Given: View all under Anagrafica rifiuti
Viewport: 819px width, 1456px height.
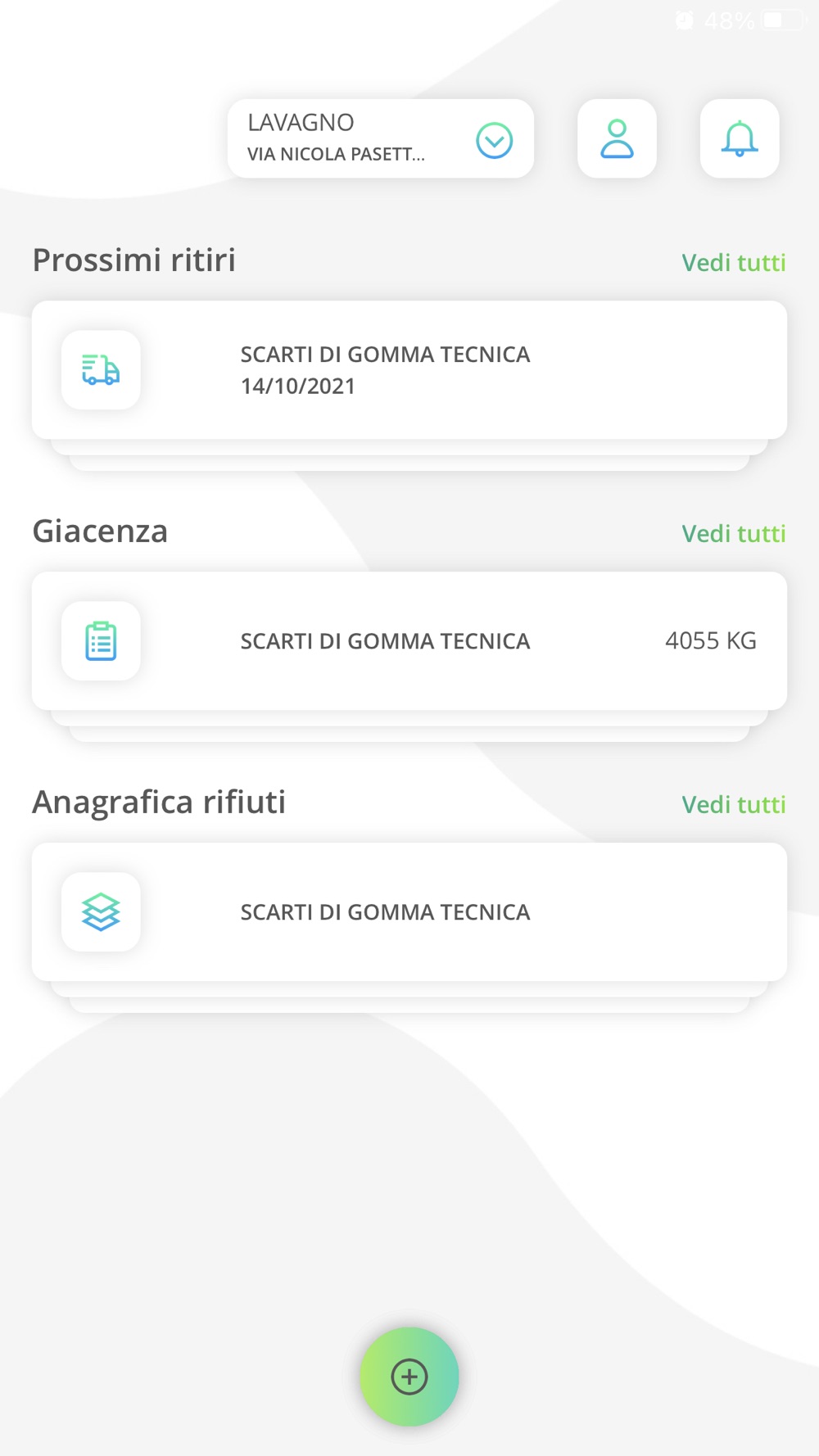Looking at the screenshot, I should pos(733,805).
